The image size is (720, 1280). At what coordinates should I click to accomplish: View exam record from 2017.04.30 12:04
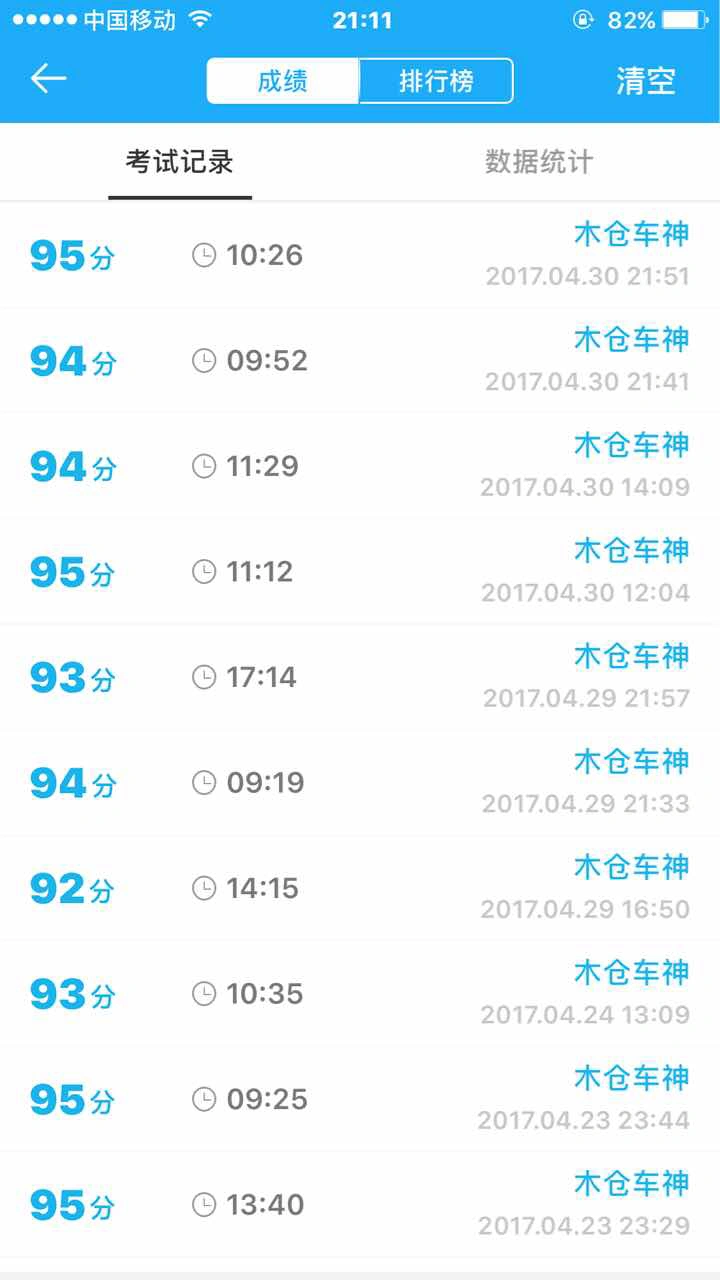[360, 572]
